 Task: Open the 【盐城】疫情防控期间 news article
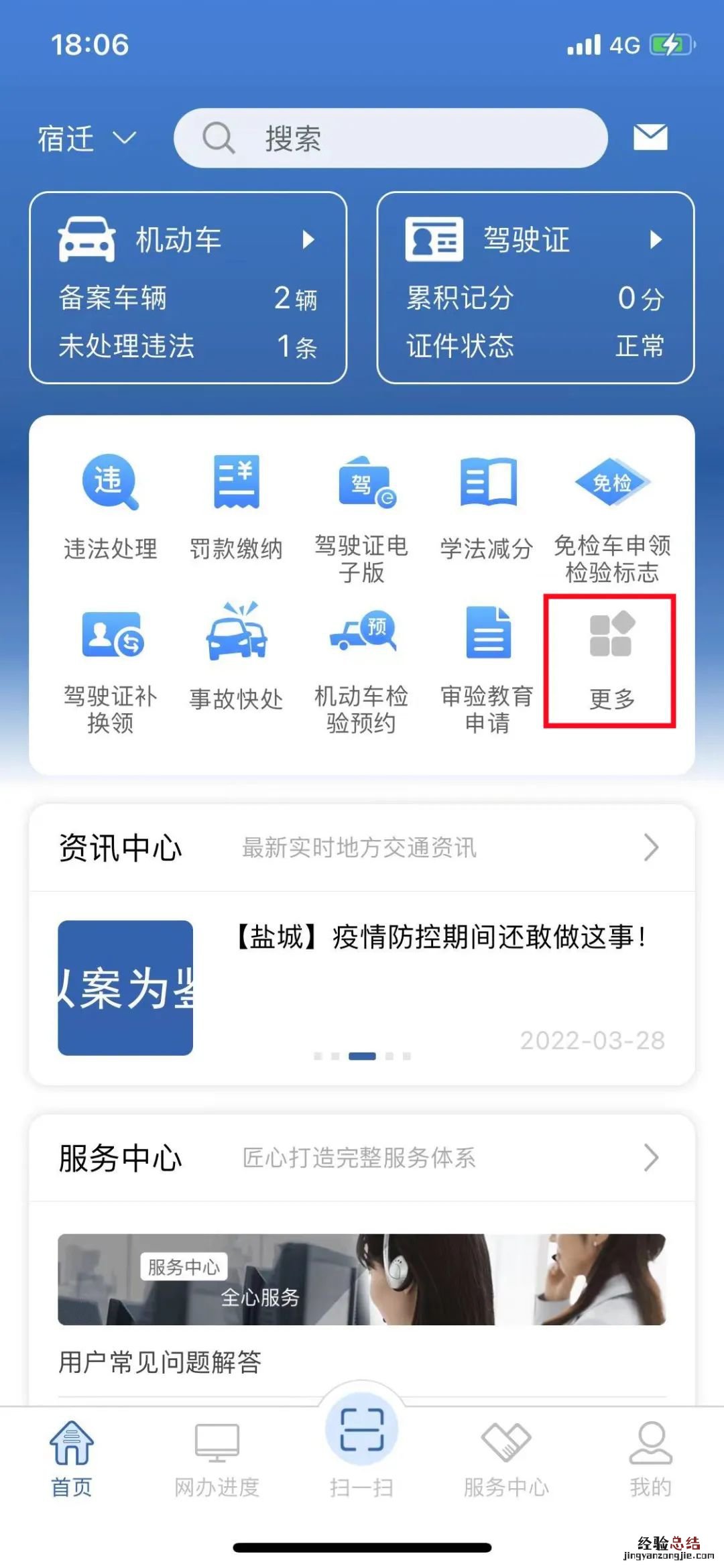(439, 937)
